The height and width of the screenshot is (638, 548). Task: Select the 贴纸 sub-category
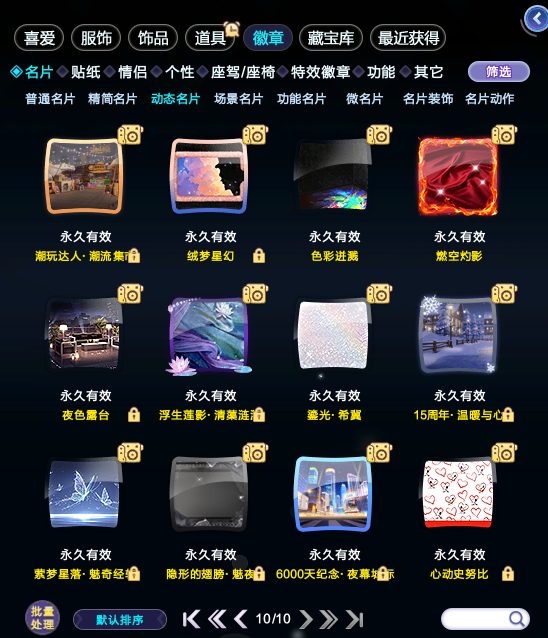(x=86, y=72)
